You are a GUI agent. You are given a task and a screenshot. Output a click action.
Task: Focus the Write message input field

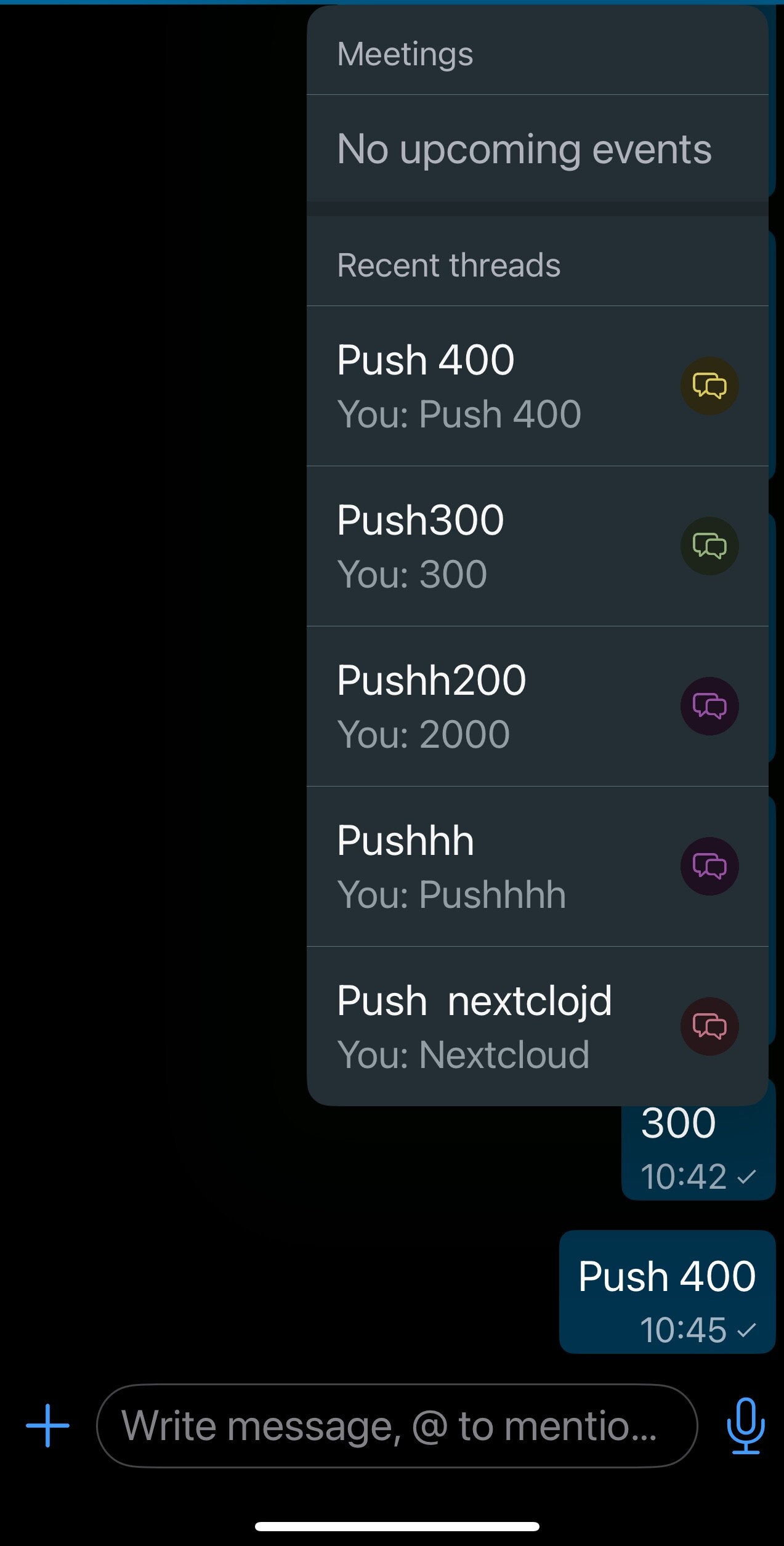click(396, 1425)
